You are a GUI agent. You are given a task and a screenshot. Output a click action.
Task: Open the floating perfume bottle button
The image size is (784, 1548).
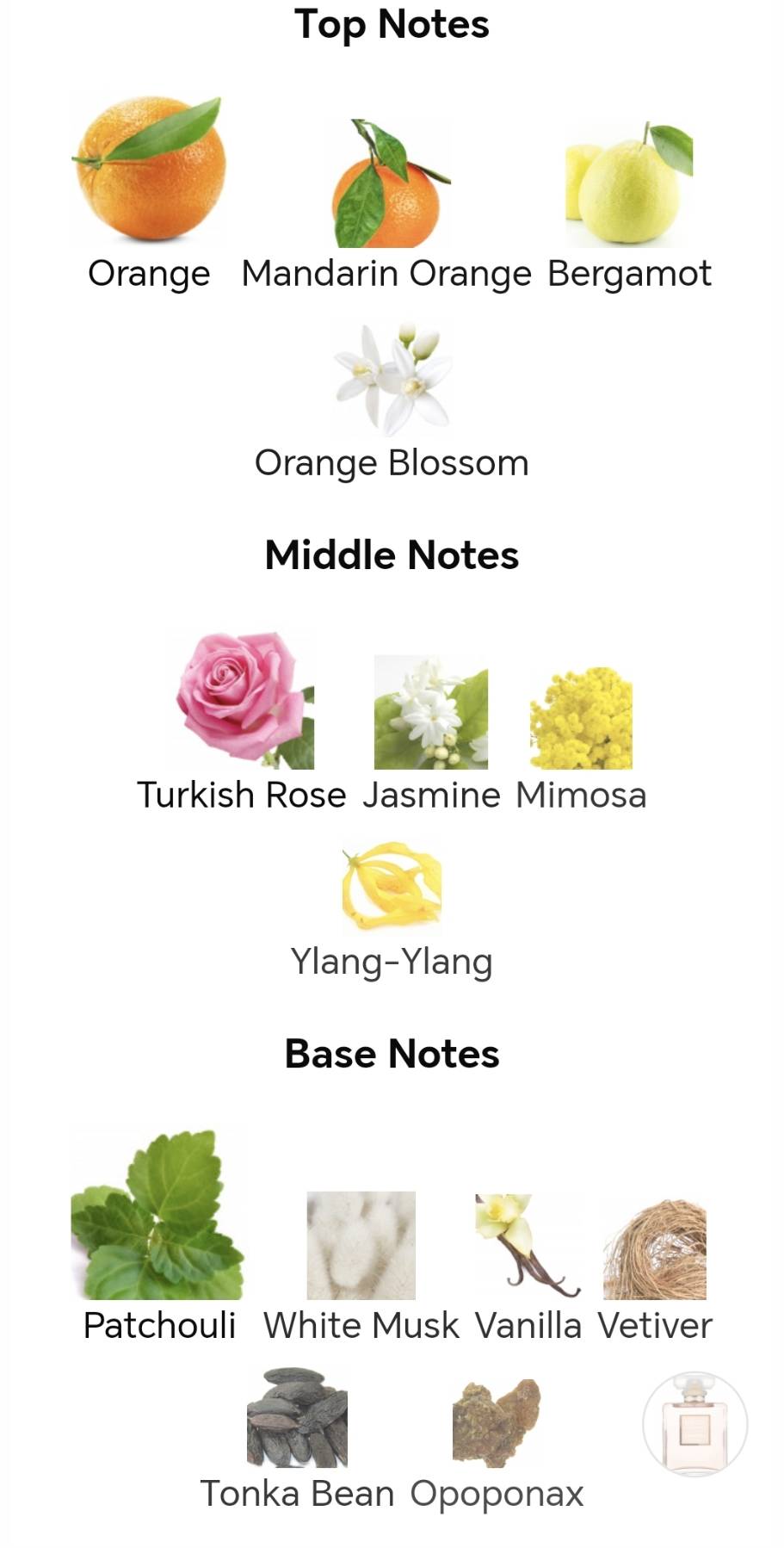(x=694, y=1424)
